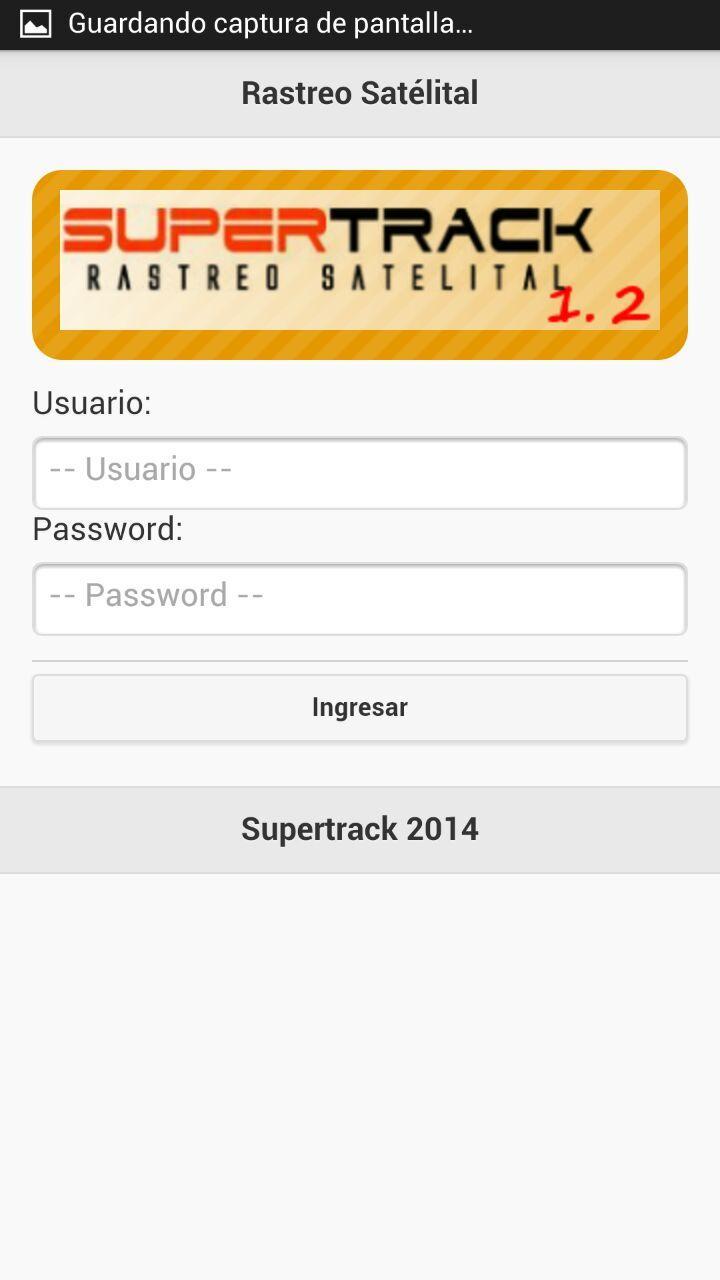Click the Usuario input field
The height and width of the screenshot is (1280, 720).
pyautogui.click(x=360, y=473)
